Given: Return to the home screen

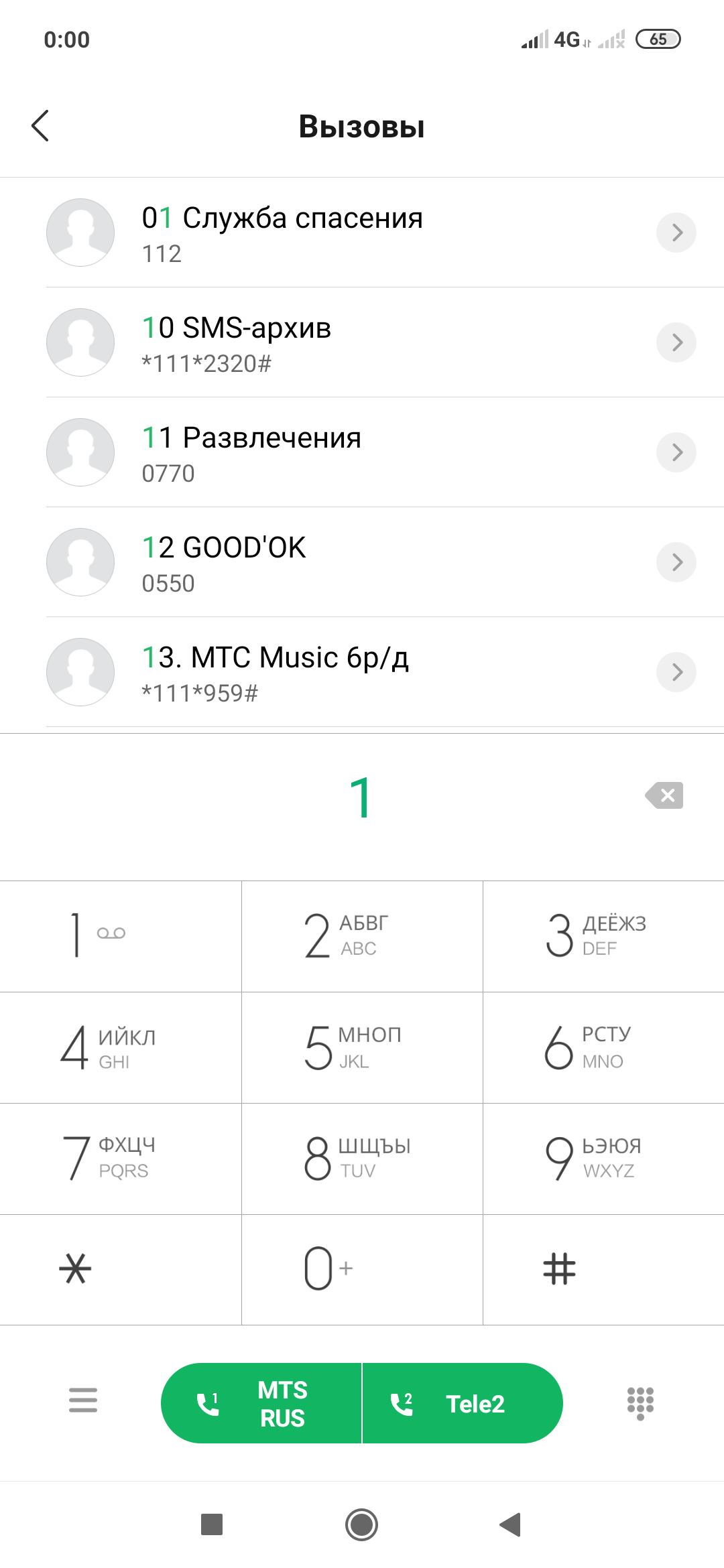Looking at the screenshot, I should coord(362,1525).
